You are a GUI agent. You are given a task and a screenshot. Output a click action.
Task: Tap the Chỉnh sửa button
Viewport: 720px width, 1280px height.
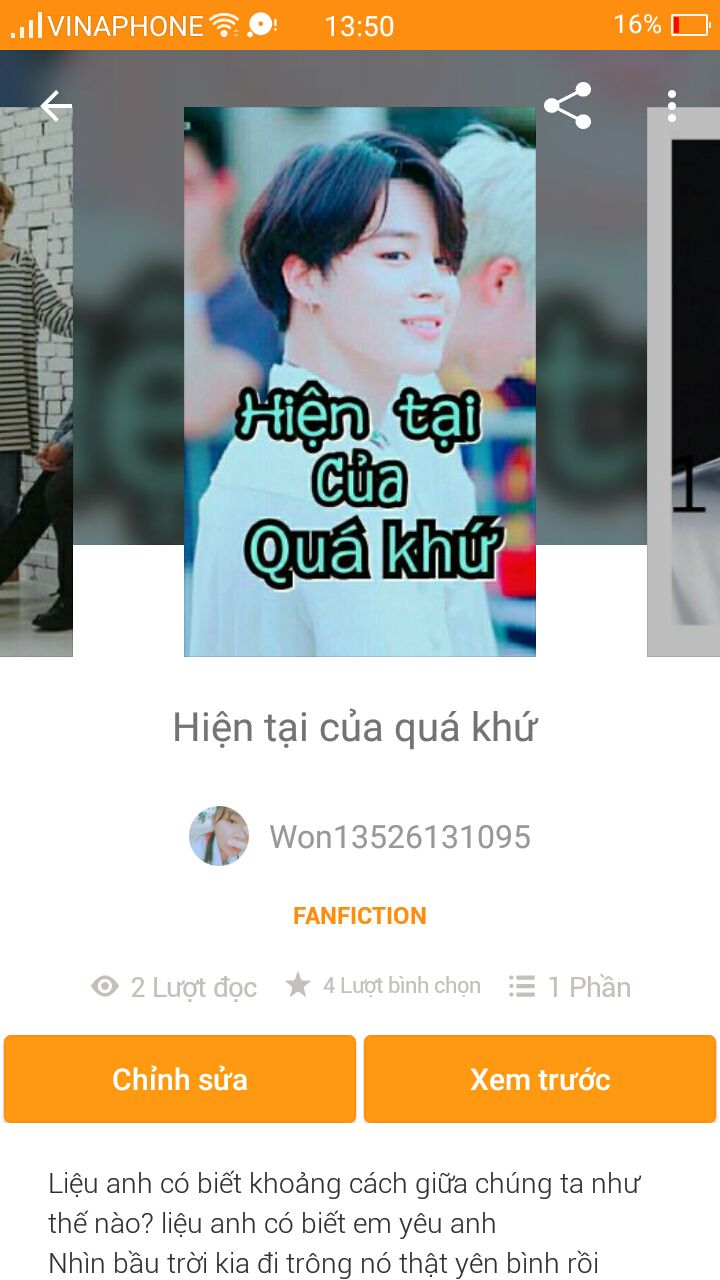pyautogui.click(x=180, y=1079)
